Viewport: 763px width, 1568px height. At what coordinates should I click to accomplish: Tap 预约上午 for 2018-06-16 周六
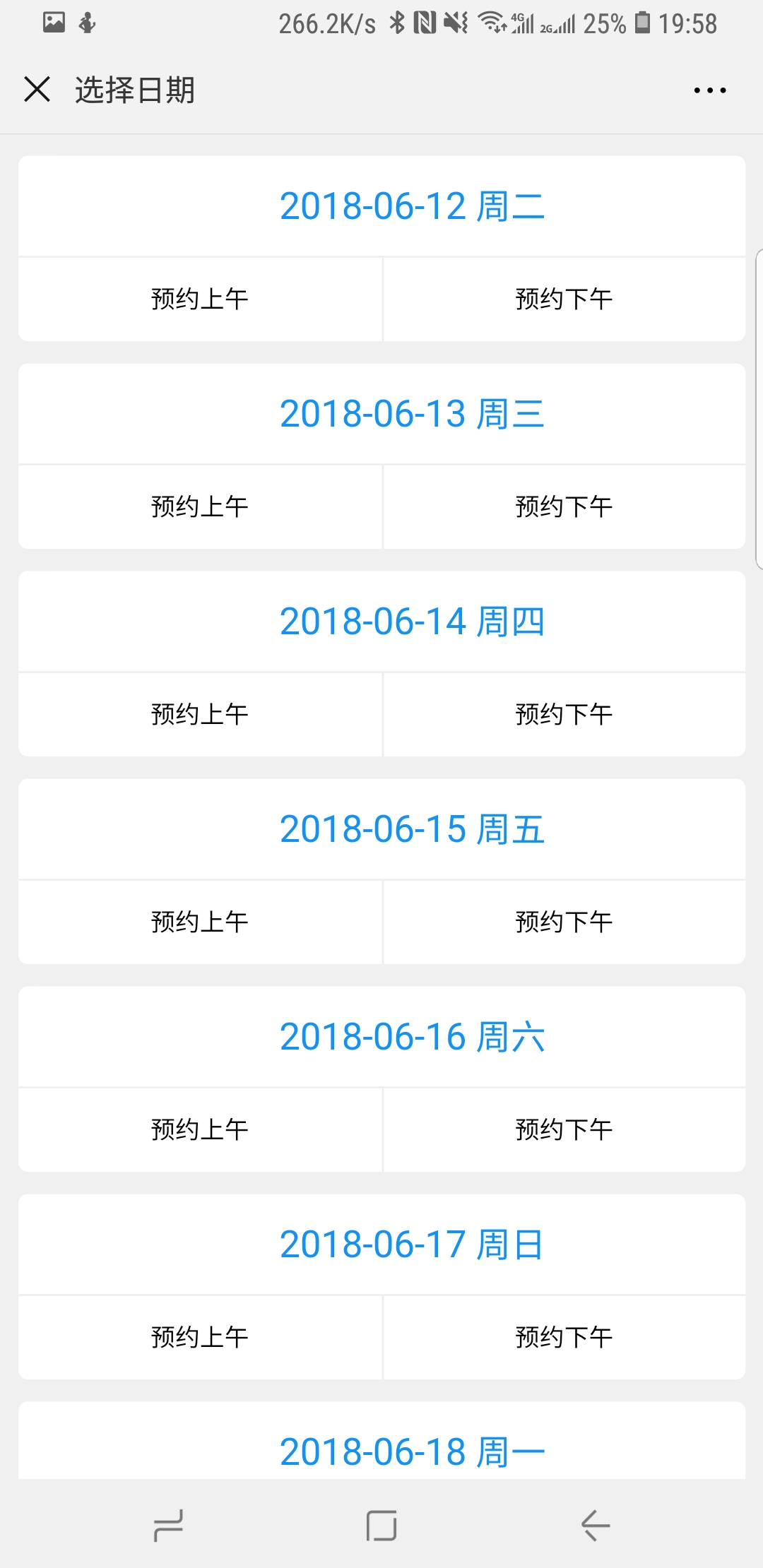click(x=200, y=1130)
